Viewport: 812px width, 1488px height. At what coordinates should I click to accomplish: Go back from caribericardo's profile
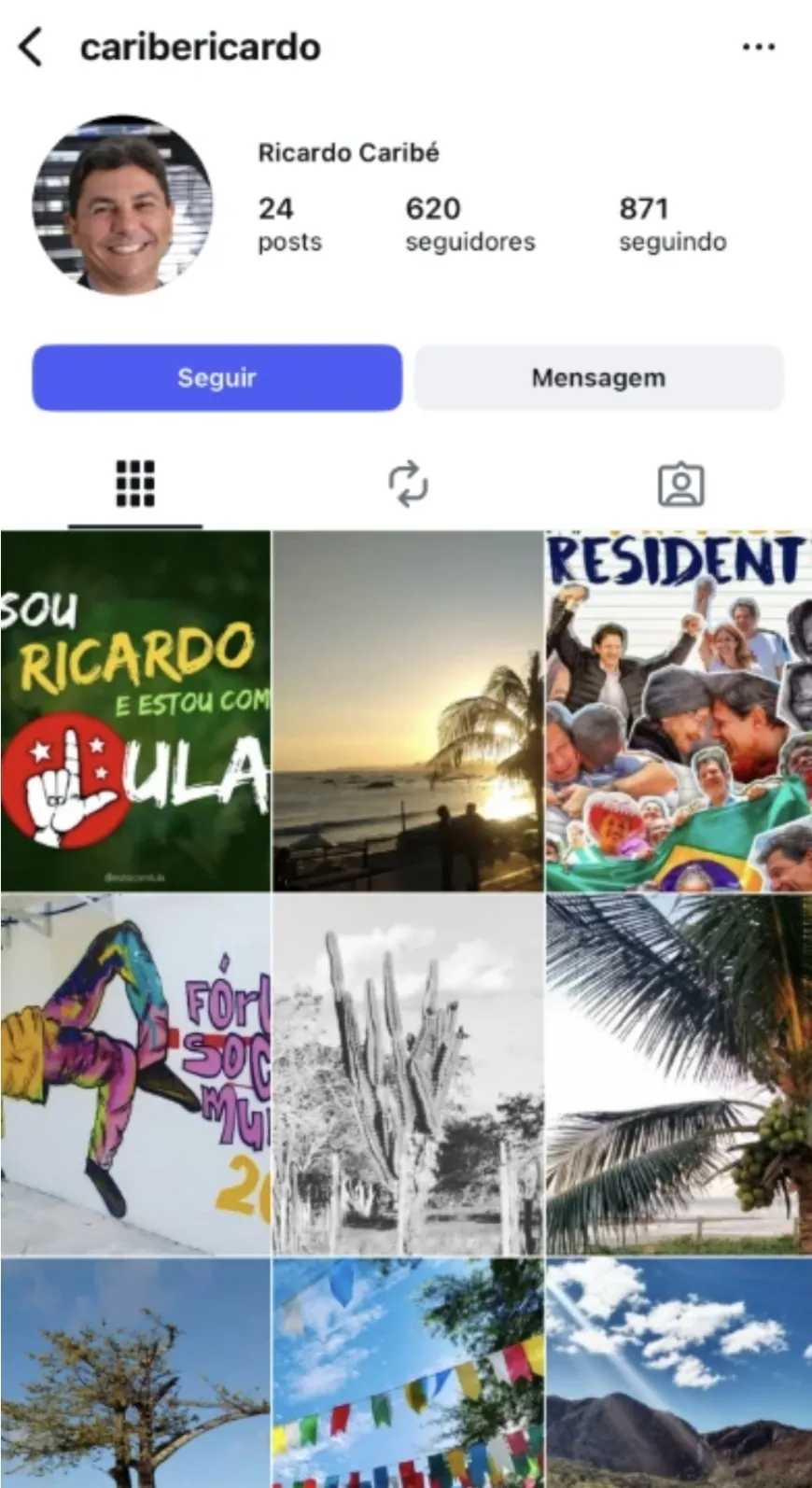[32, 47]
